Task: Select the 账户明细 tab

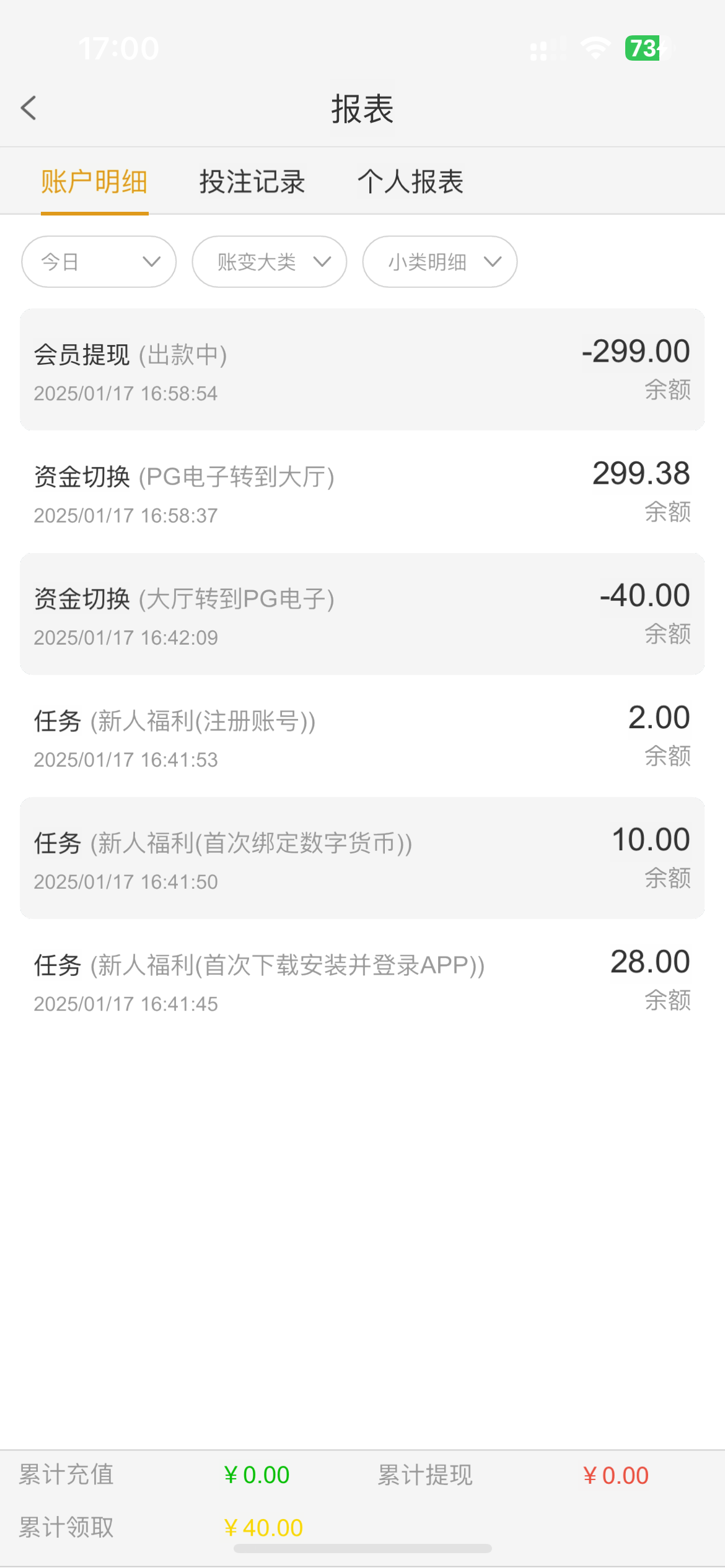Action: coord(94,182)
